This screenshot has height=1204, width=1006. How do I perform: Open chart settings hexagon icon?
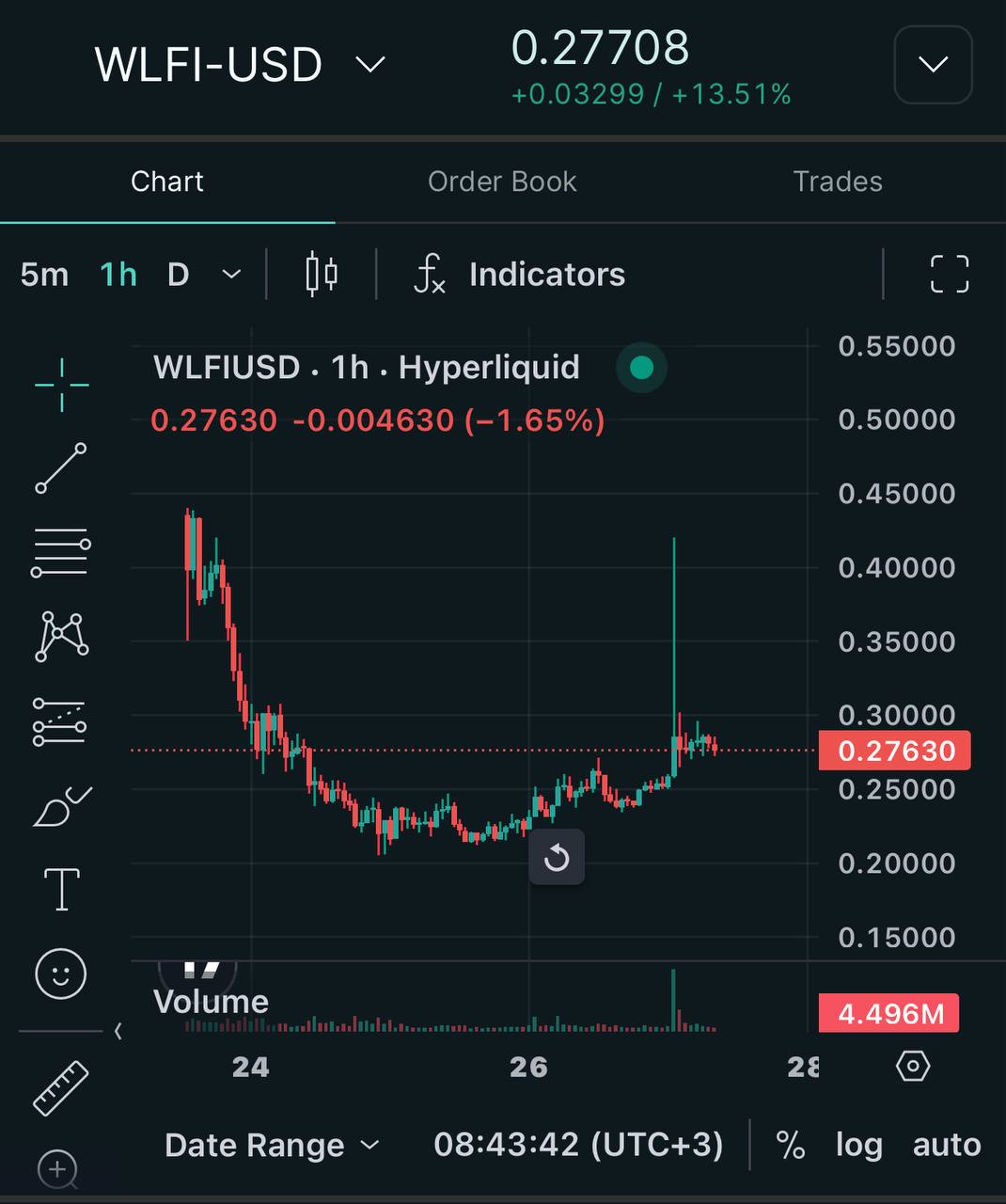point(913,1067)
